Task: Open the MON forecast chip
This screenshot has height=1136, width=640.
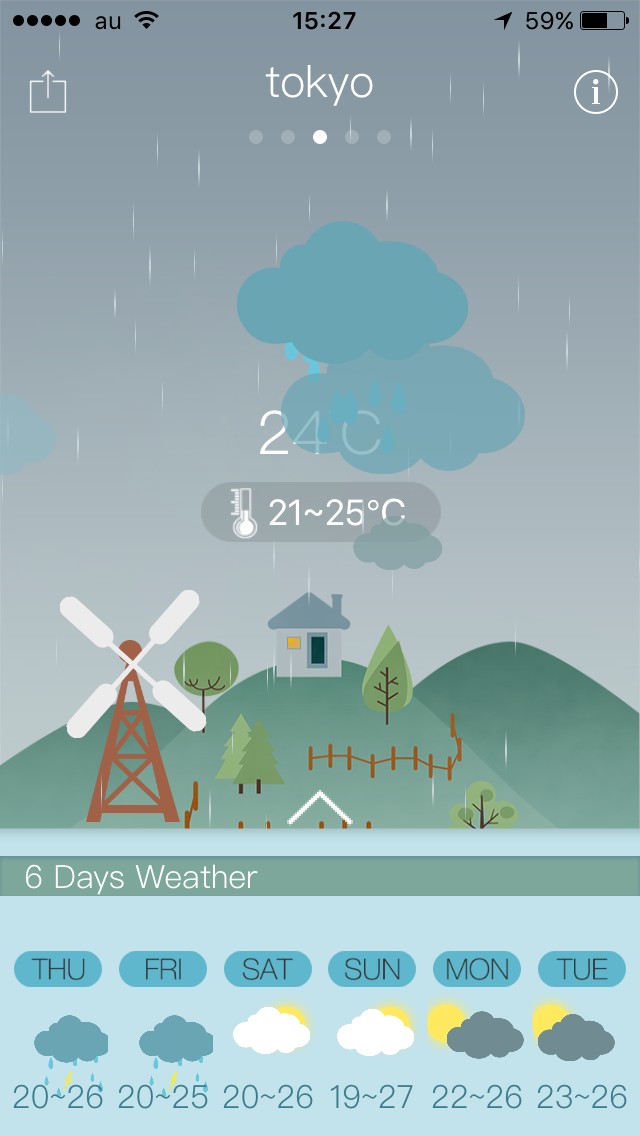Action: (477, 969)
